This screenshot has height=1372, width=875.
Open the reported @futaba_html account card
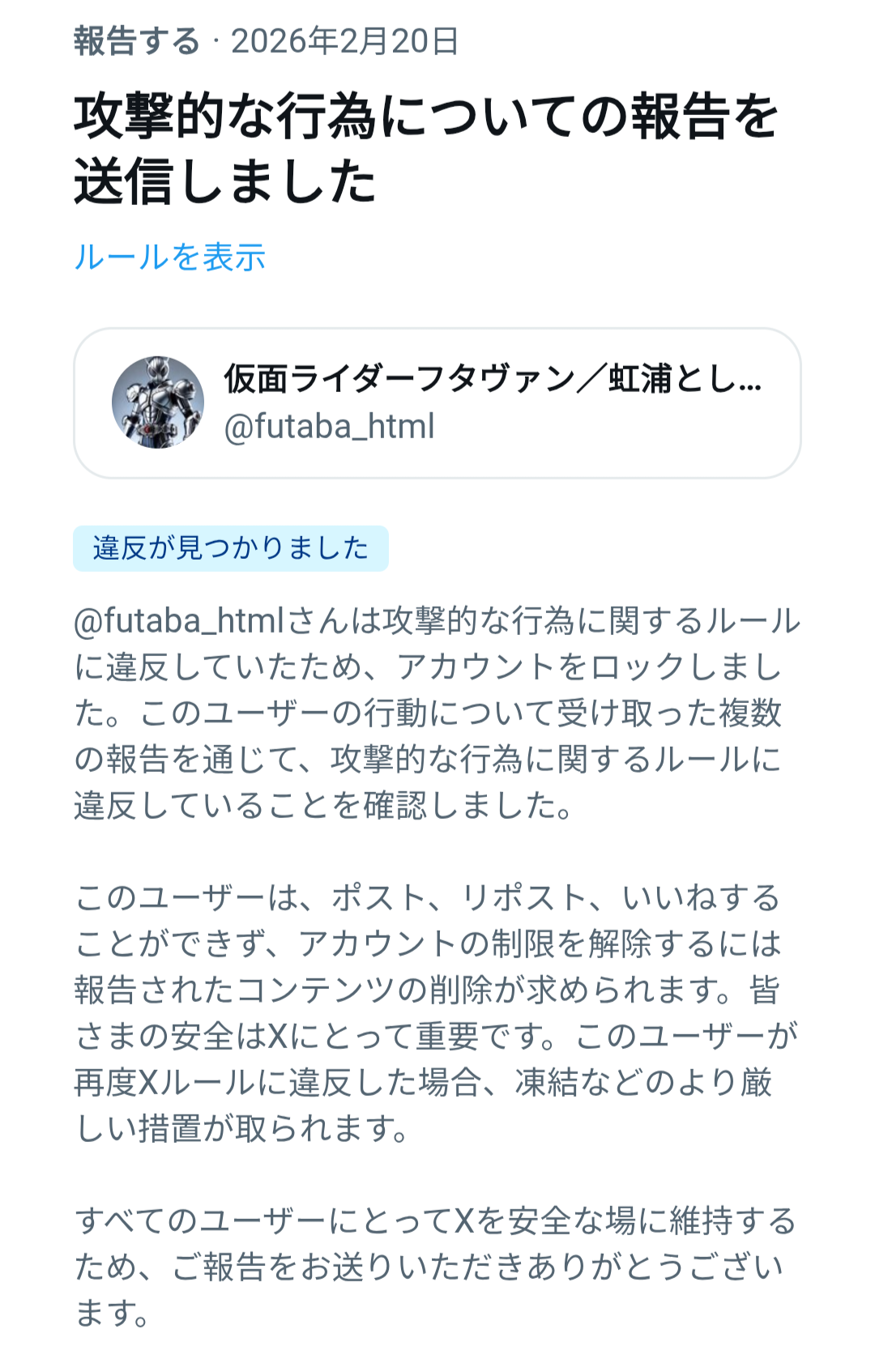click(437, 403)
